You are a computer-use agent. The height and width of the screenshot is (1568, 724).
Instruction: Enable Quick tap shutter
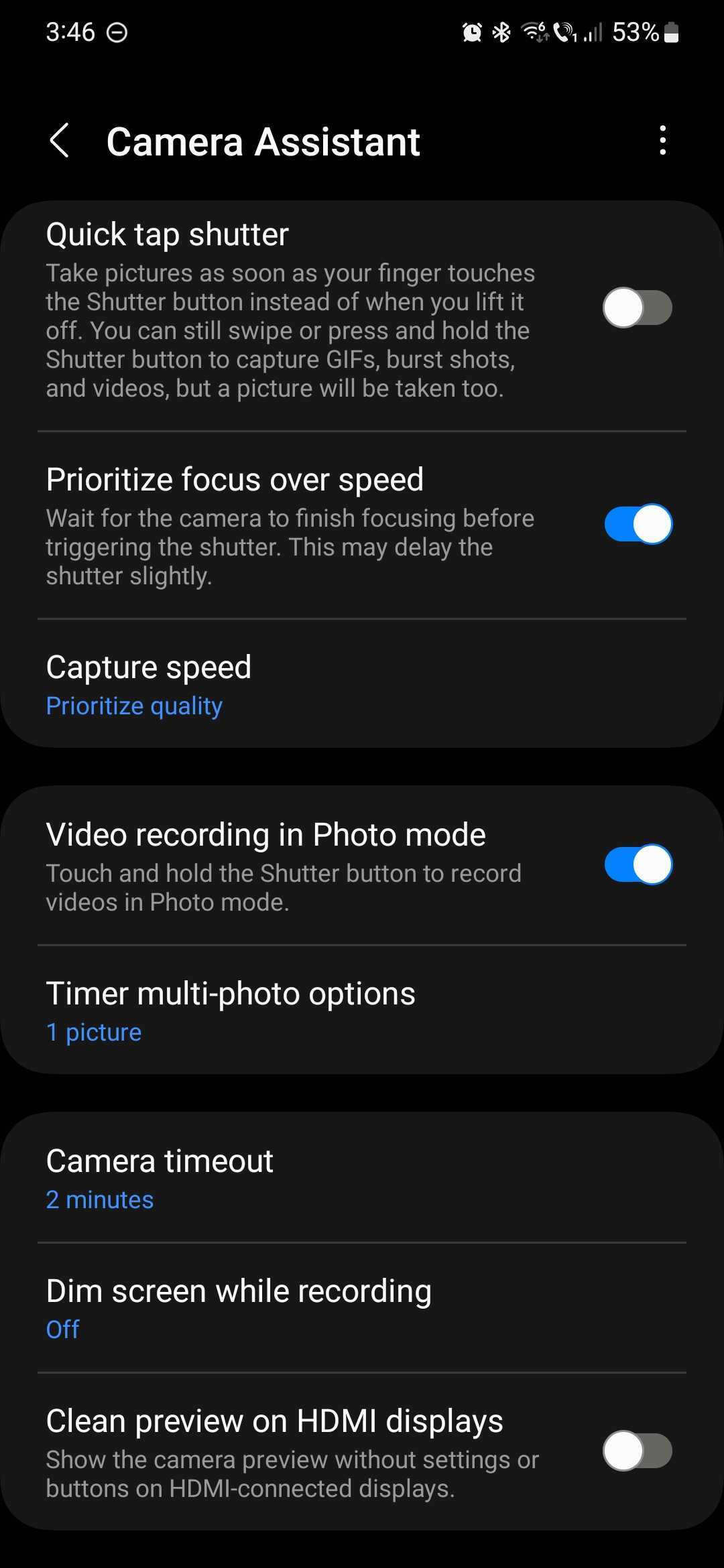[x=638, y=308]
